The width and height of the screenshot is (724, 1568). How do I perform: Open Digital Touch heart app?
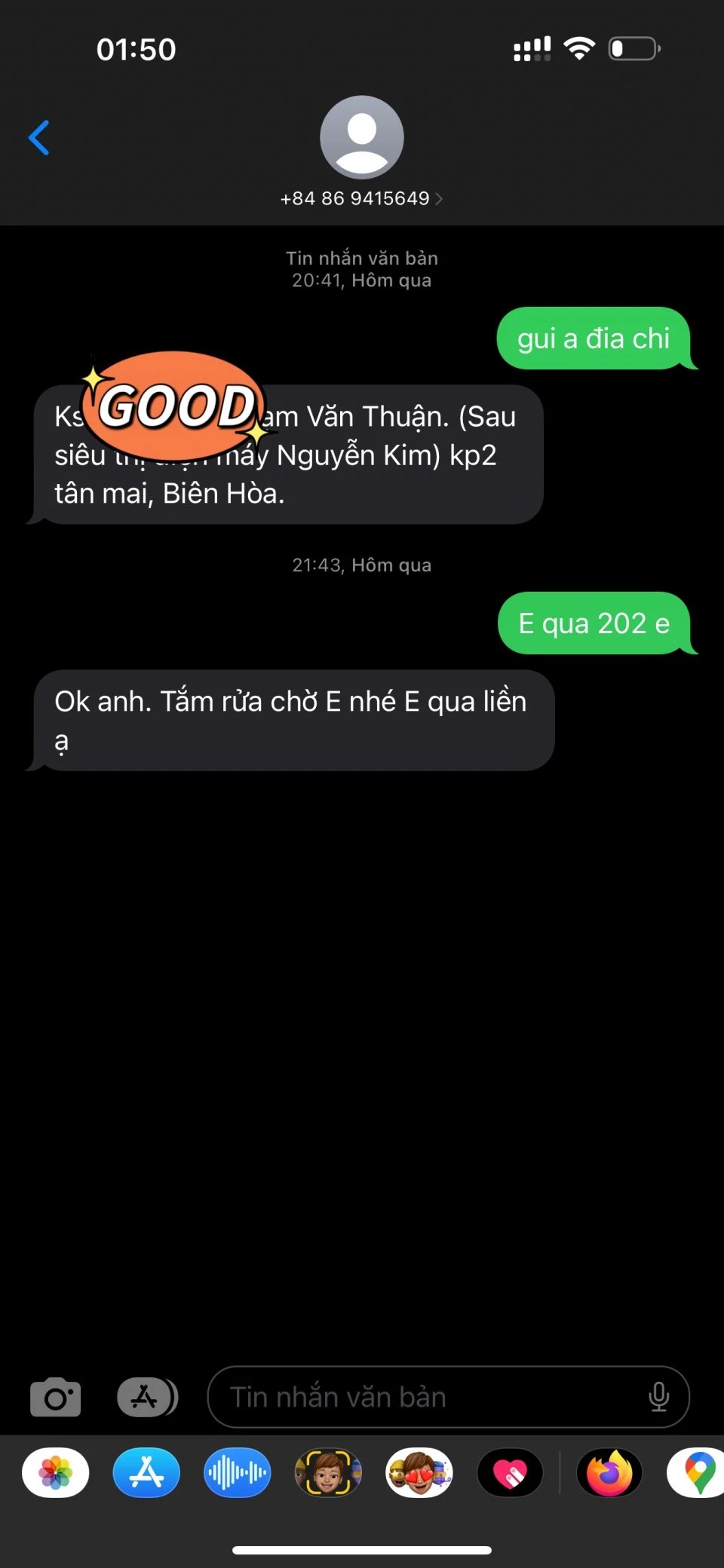pyautogui.click(x=511, y=1472)
